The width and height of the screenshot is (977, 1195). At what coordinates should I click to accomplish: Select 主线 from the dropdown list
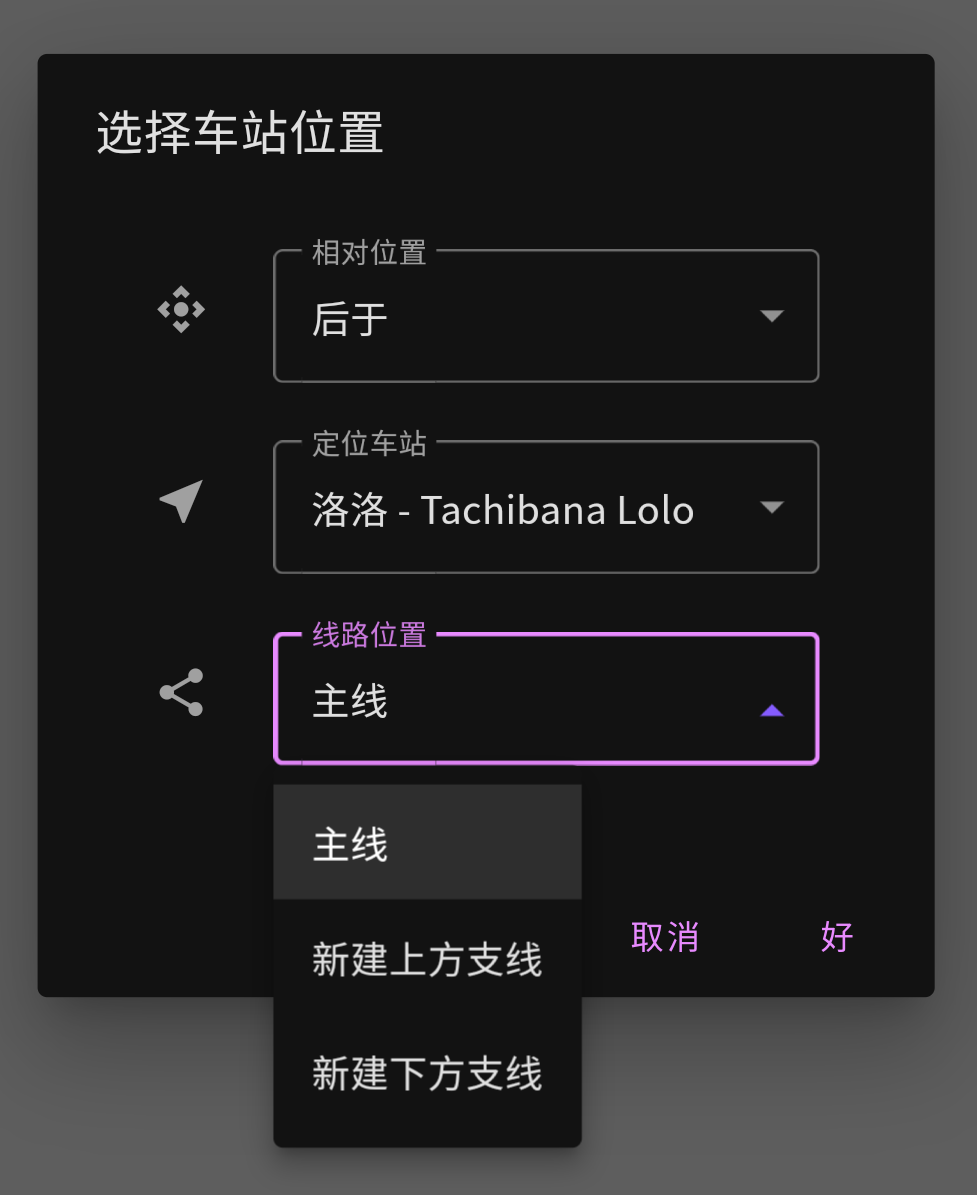coord(428,842)
